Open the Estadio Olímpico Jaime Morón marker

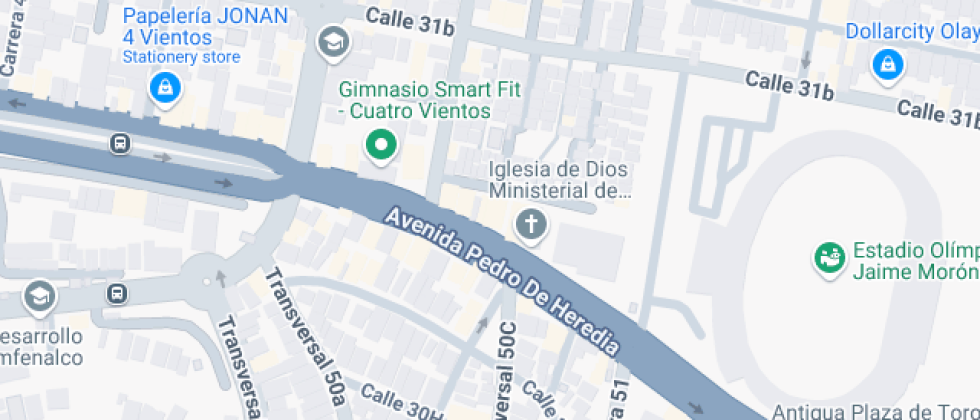point(827,258)
